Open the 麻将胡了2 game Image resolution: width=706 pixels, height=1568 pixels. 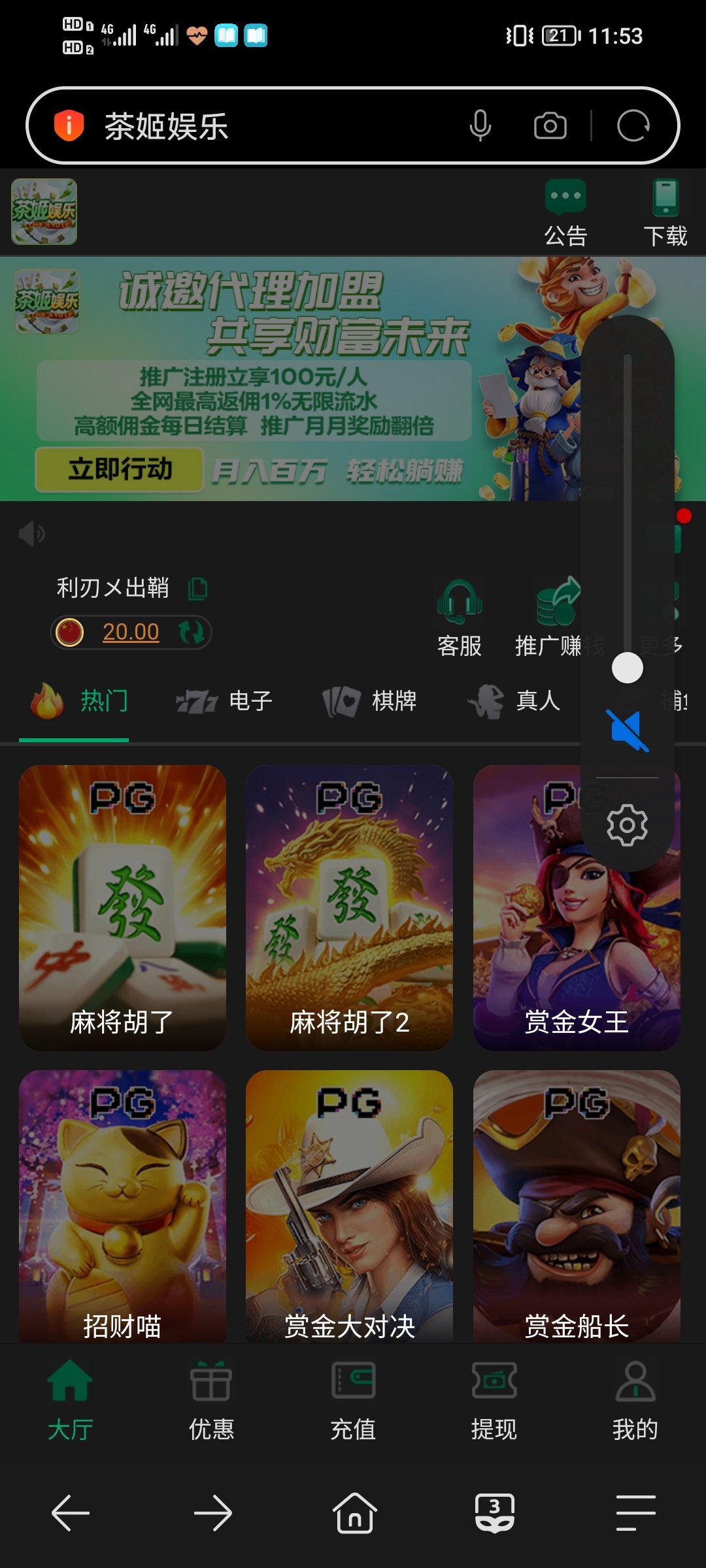click(x=349, y=907)
